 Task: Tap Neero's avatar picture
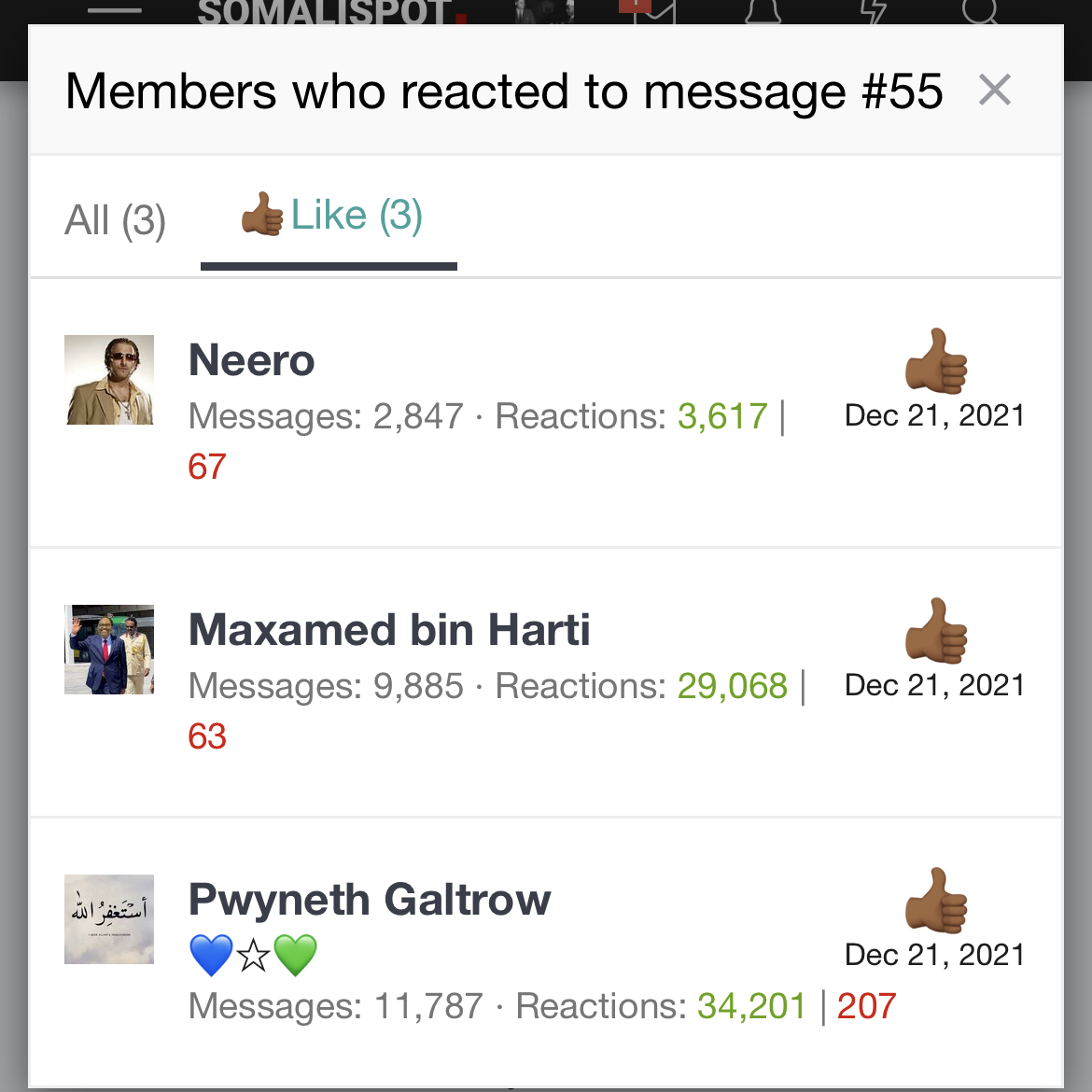[109, 380]
